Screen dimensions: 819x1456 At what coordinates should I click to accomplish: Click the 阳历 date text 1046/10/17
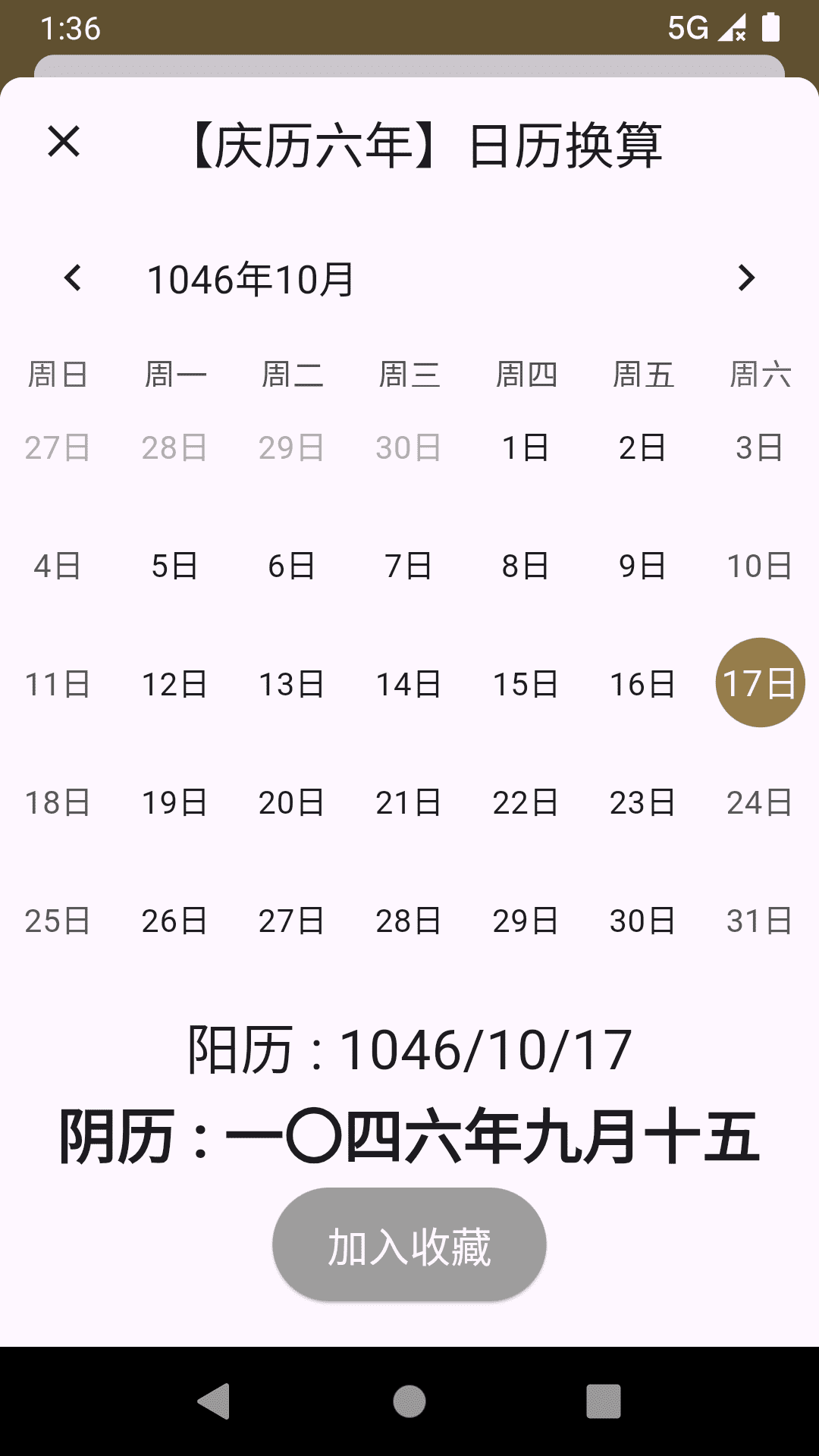409,1047
